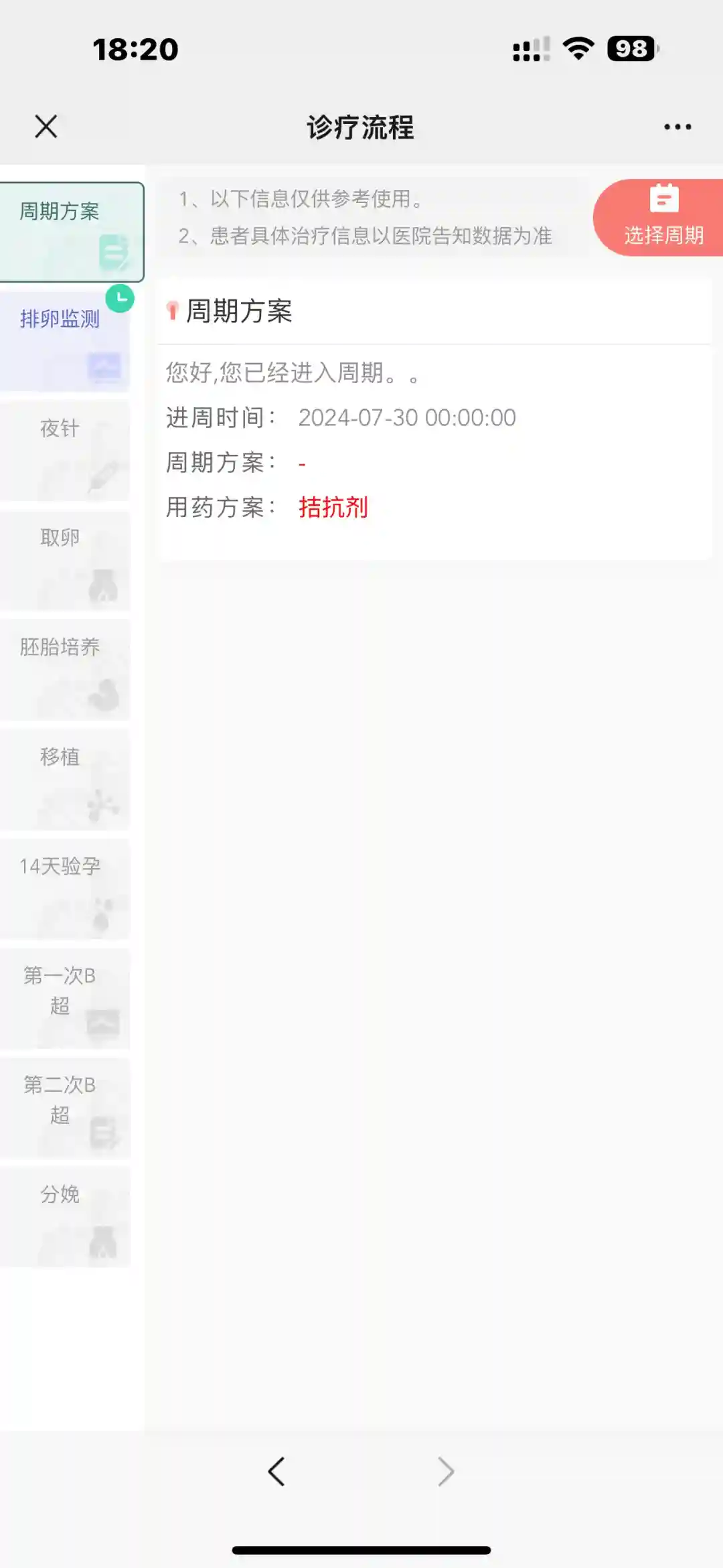
Task: Open the three-dot overflow menu
Action: tap(677, 127)
